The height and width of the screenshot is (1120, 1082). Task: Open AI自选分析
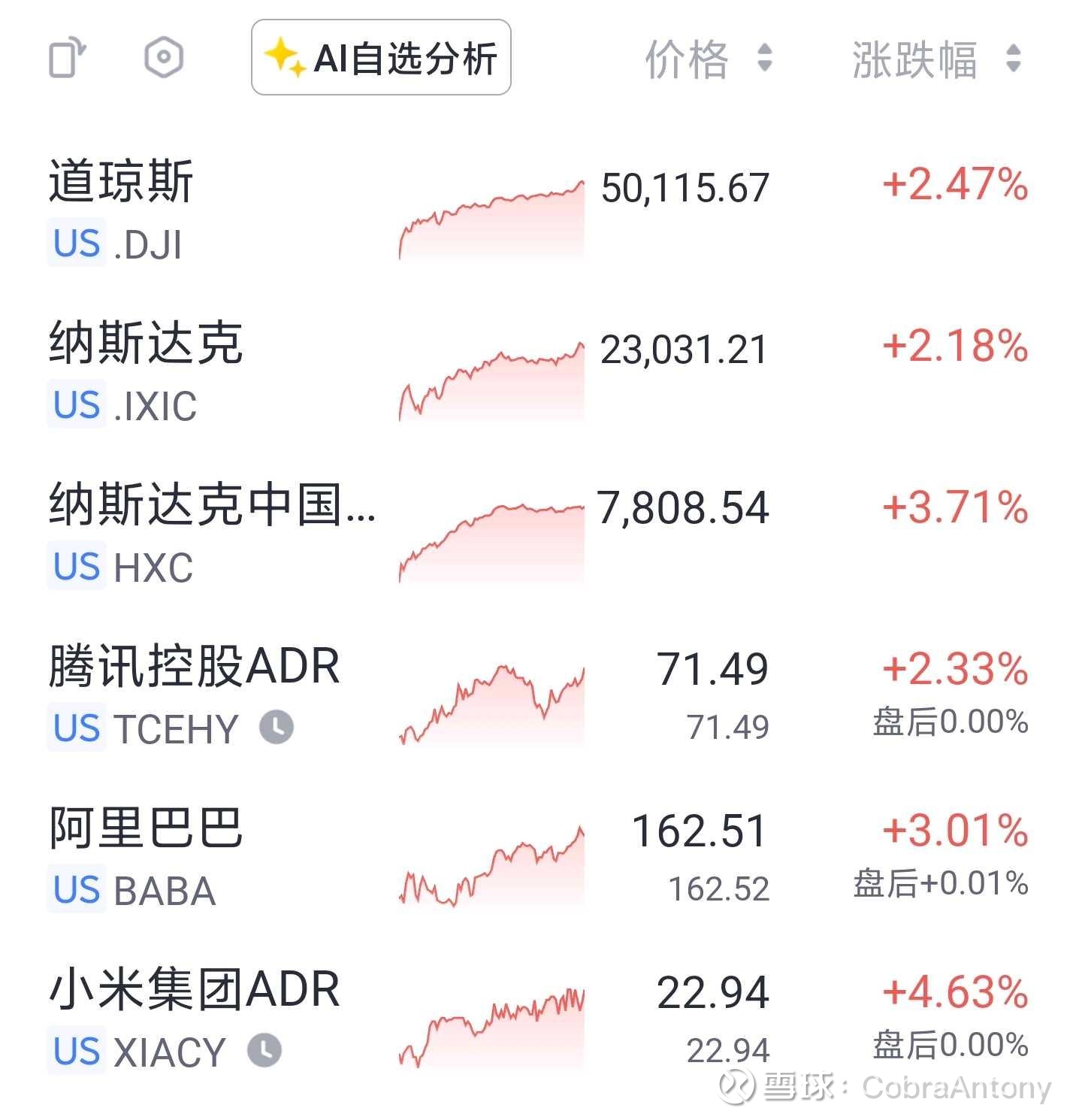tap(381, 58)
